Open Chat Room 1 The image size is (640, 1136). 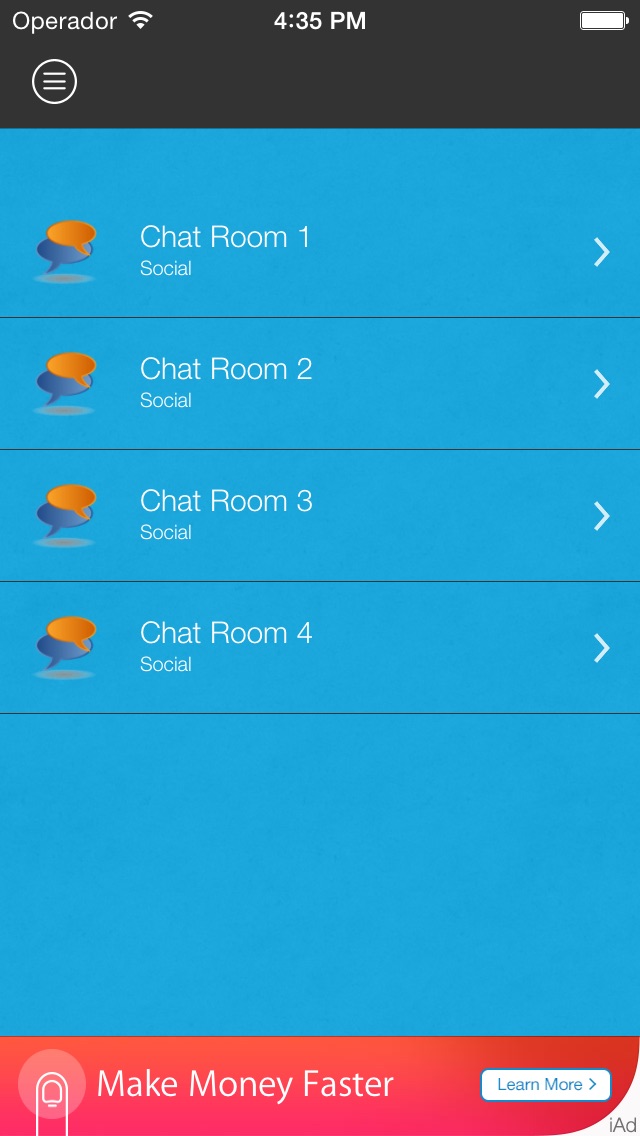320,251
